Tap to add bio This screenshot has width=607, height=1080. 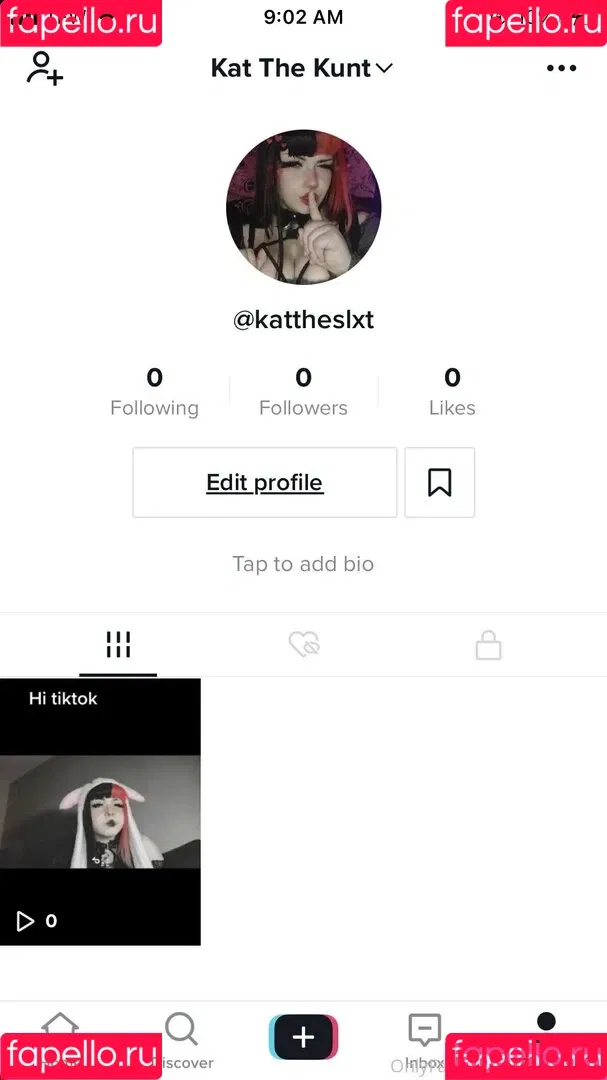click(303, 564)
